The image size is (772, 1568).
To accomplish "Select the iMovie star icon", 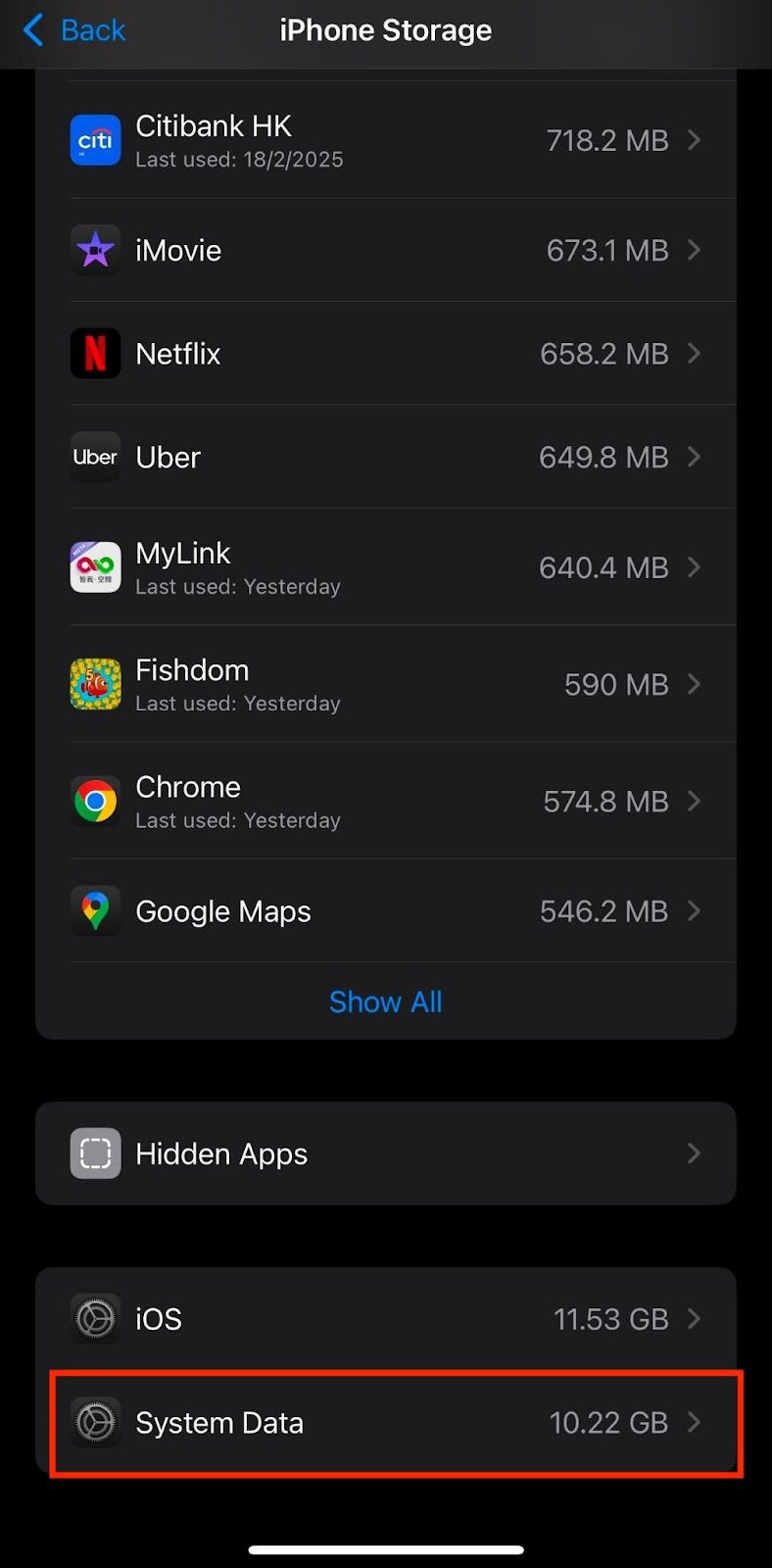I will 94,250.
